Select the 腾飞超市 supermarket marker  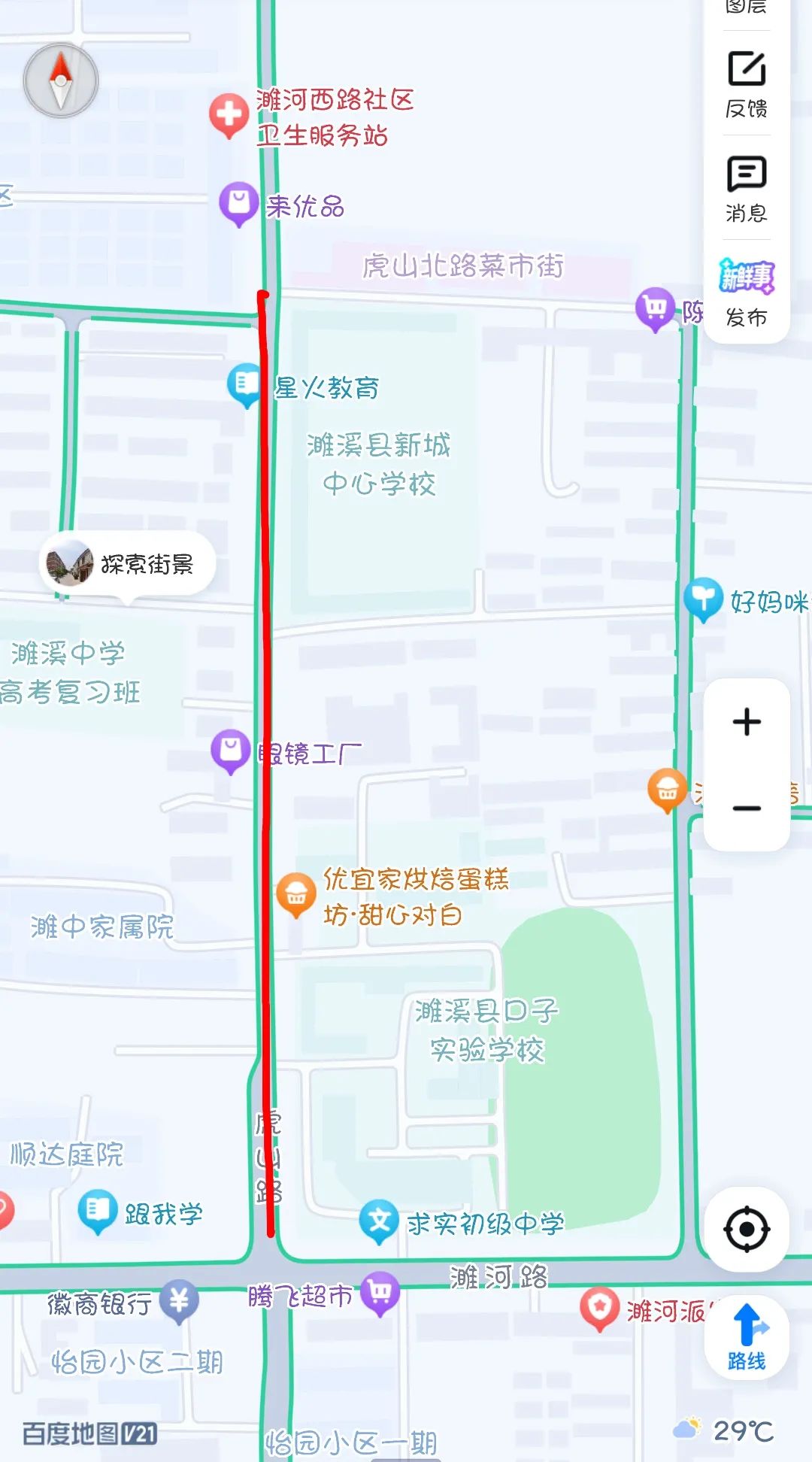(380, 1292)
